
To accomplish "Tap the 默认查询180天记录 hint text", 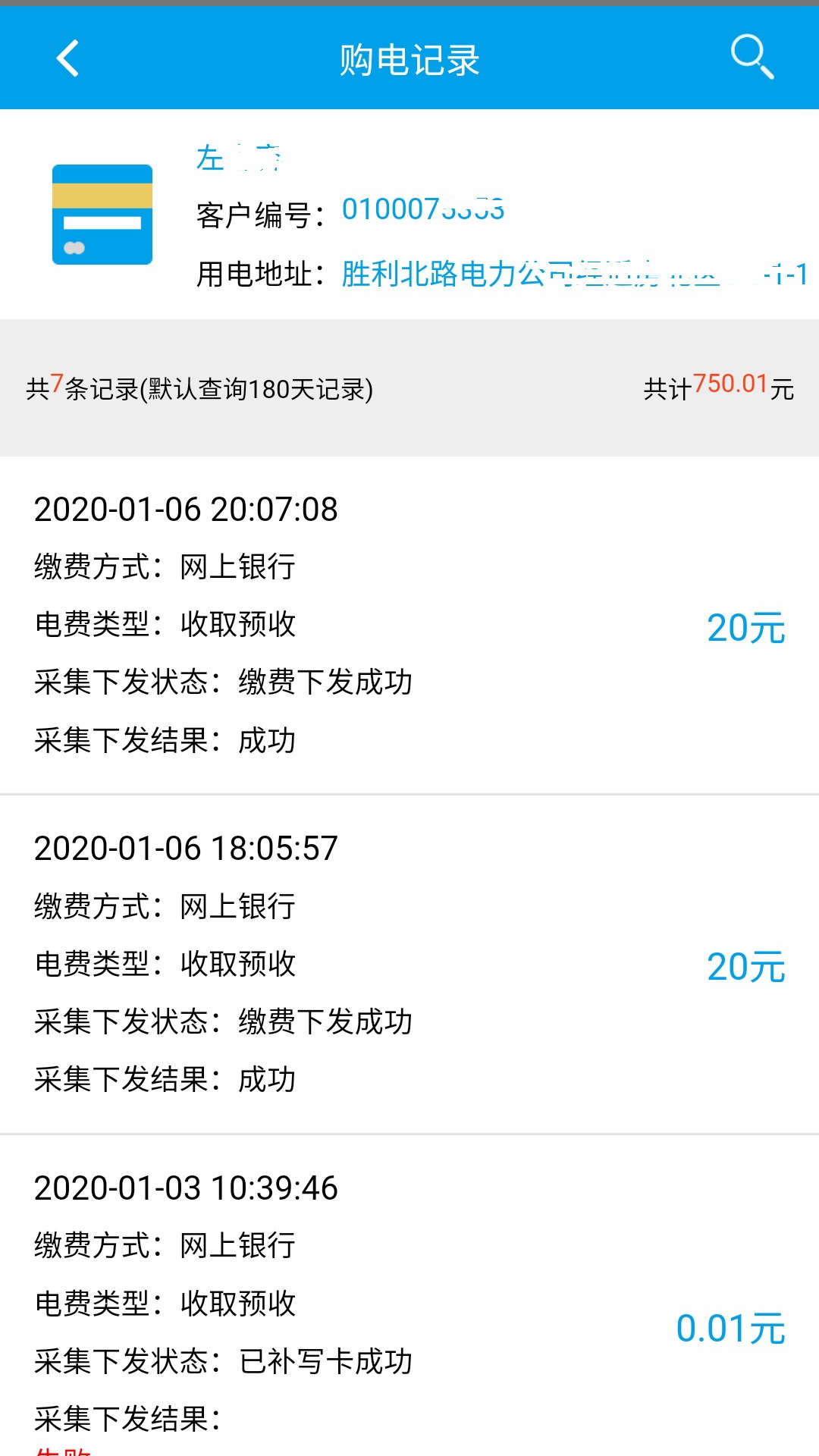I will pos(258,389).
